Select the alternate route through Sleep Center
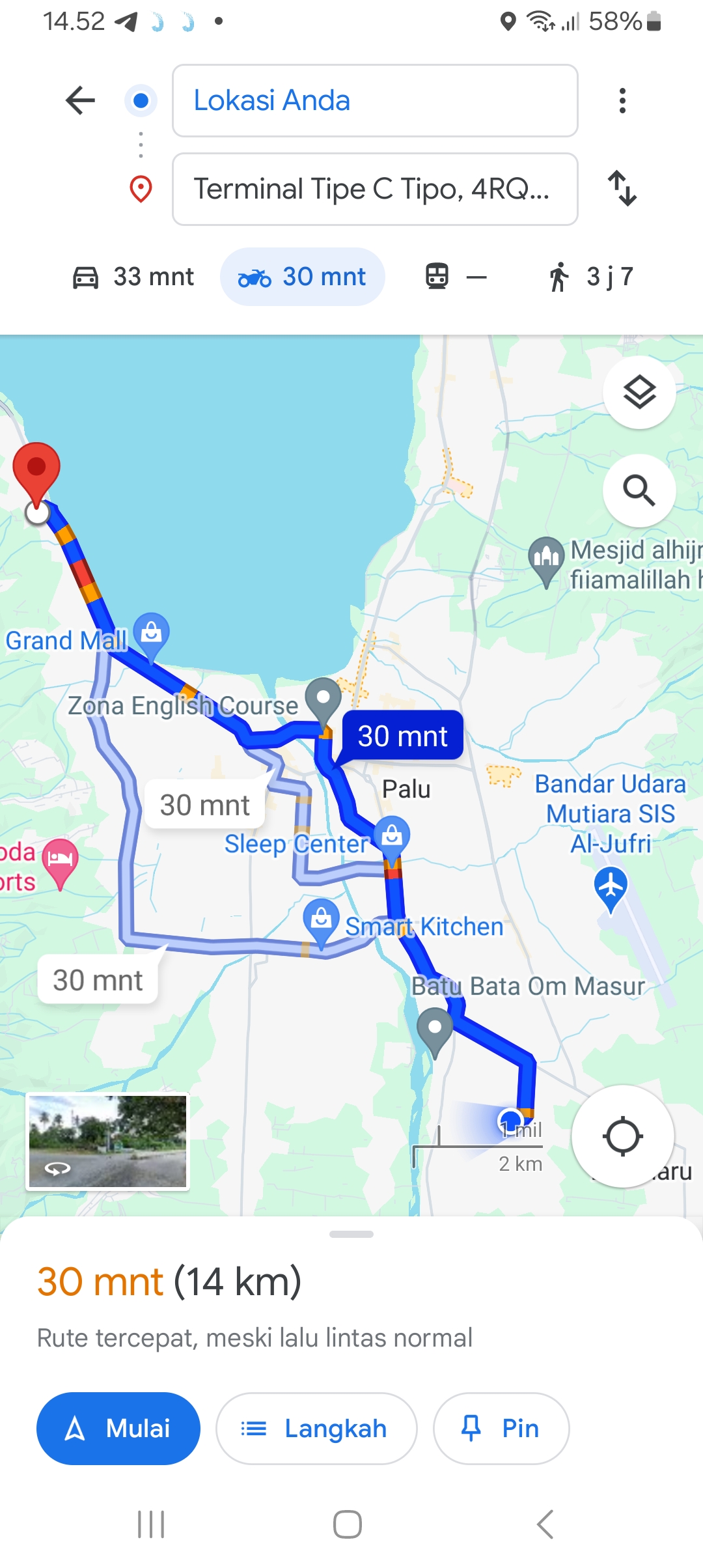This screenshot has width=703, height=1568. point(205,805)
